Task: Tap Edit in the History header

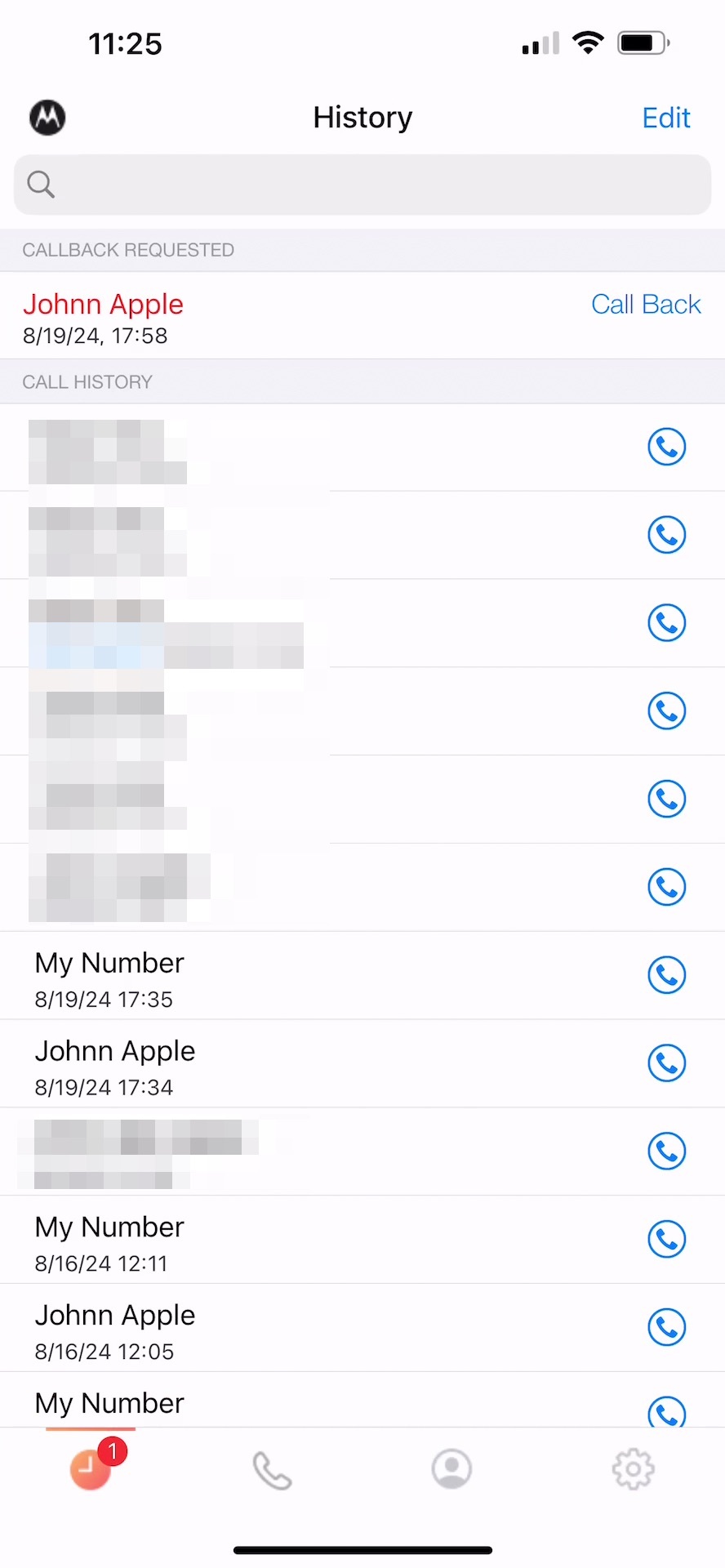Action: point(666,118)
